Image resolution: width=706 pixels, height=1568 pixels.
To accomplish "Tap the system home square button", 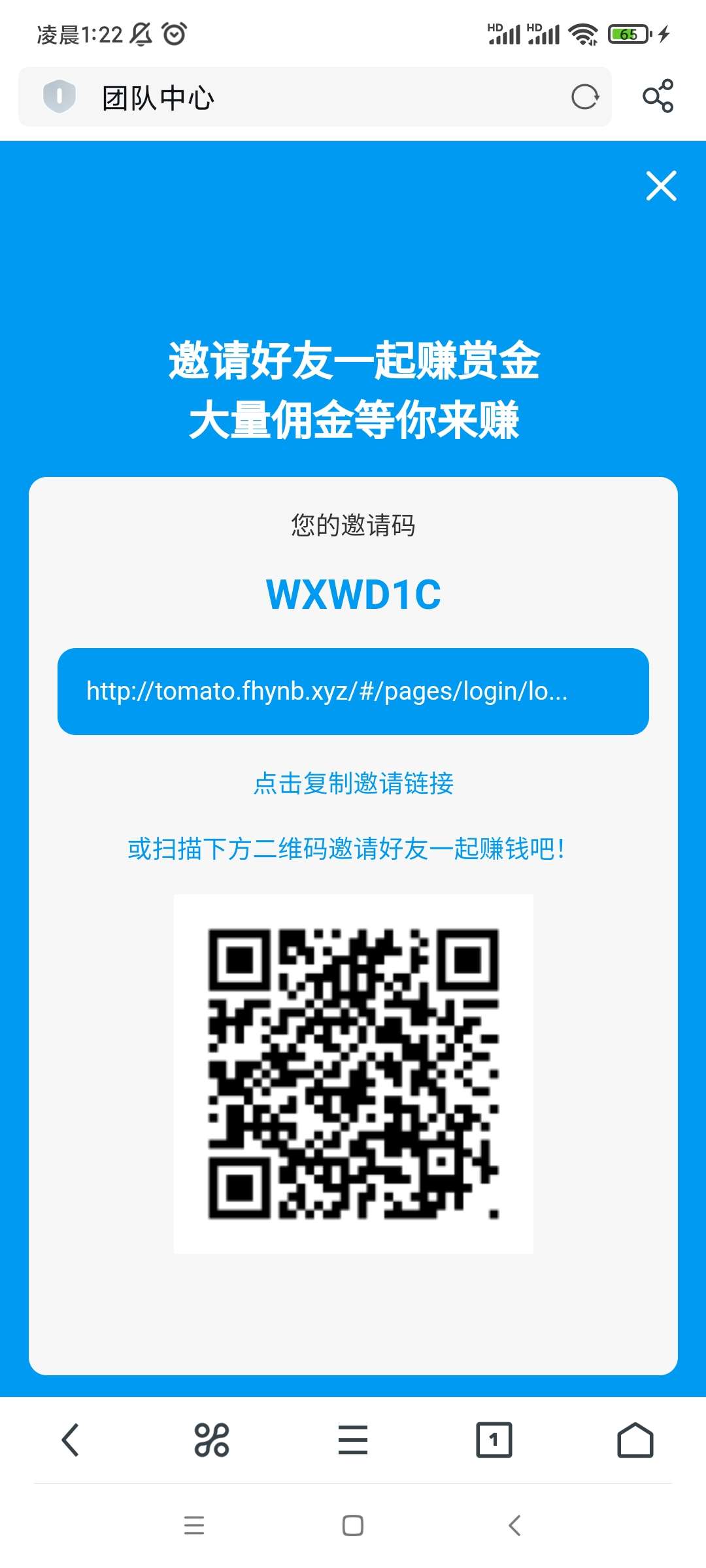I will (353, 1526).
